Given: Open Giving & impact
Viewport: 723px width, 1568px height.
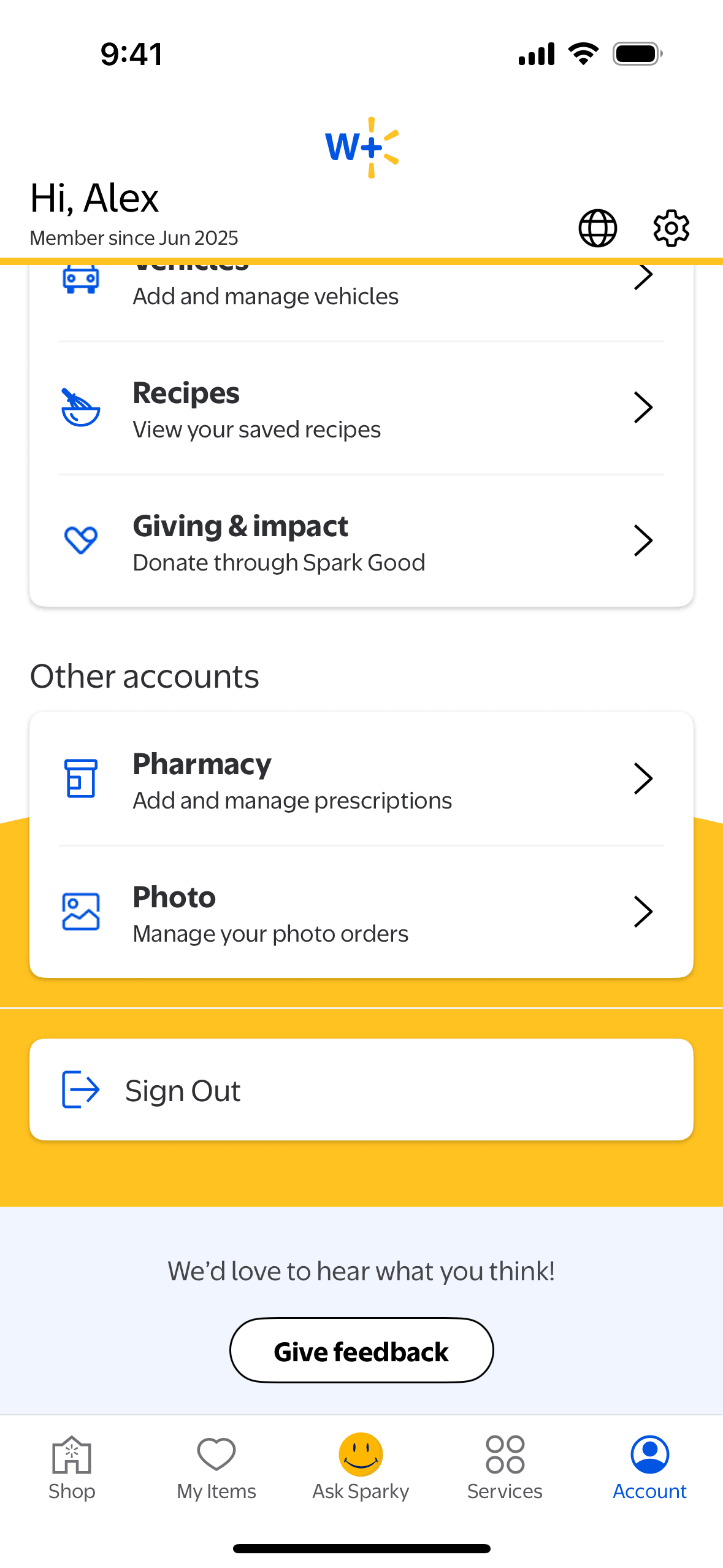Looking at the screenshot, I should [x=361, y=542].
